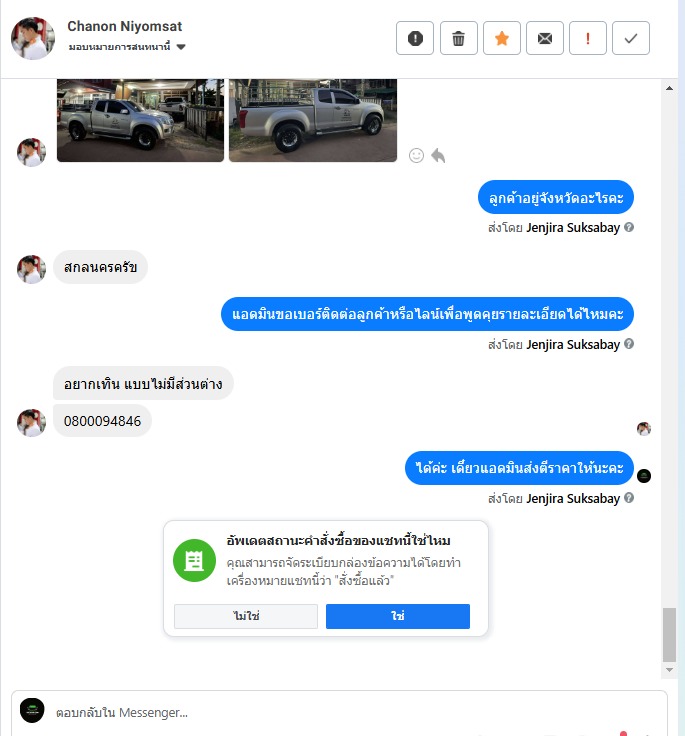Open Chanon Niyomsat's profile picture in header
The image size is (685, 736).
click(x=32, y=38)
